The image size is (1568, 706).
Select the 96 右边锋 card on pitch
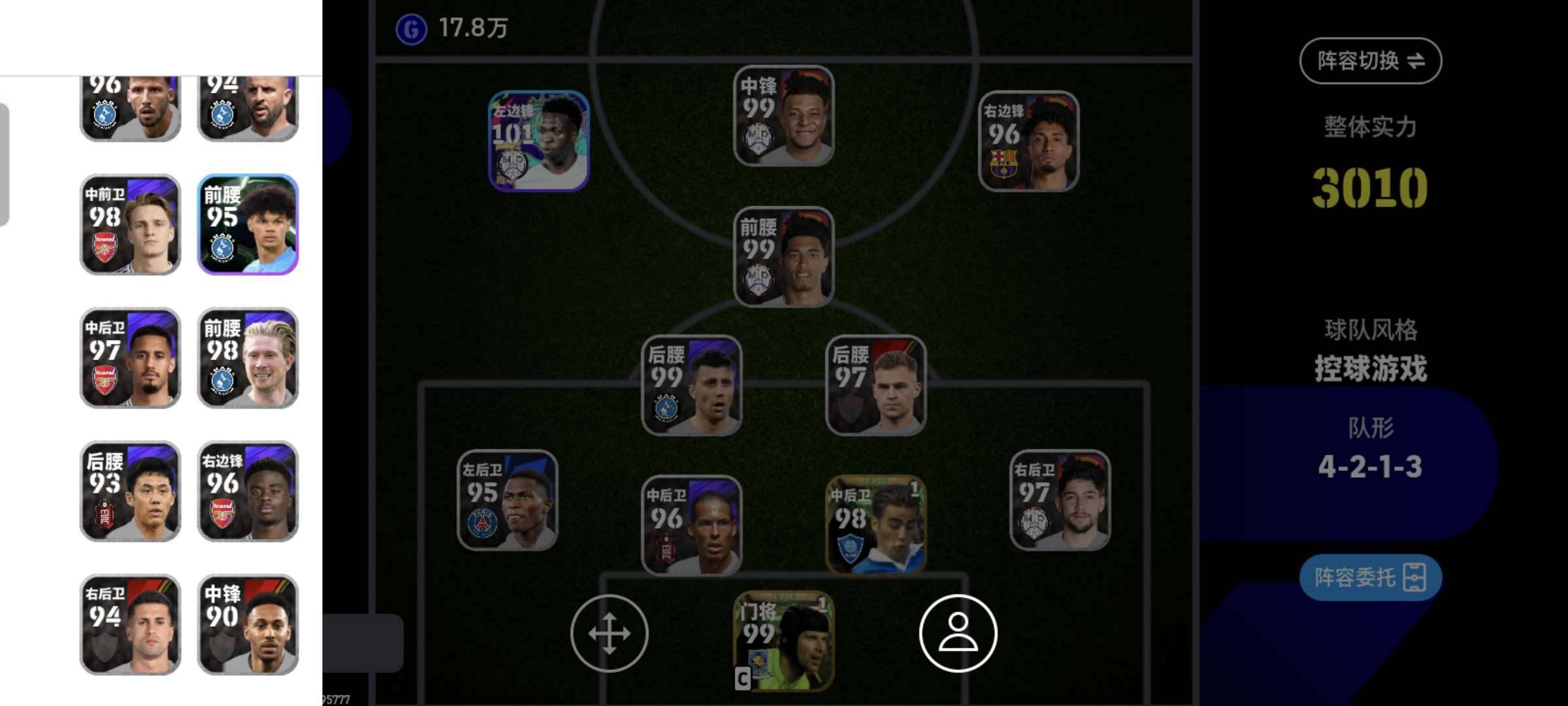click(1028, 141)
